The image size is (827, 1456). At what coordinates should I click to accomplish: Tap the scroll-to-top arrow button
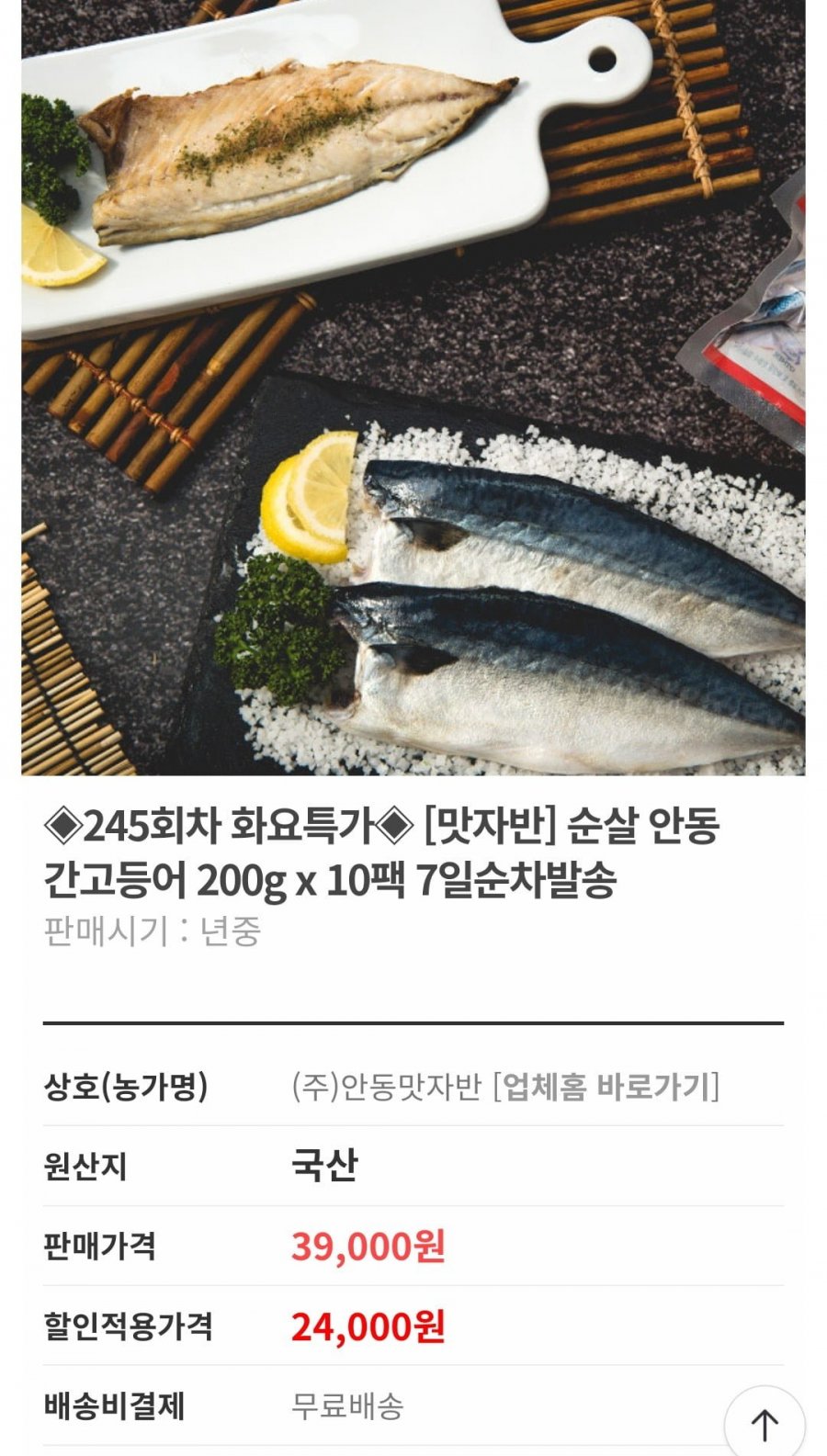765,1424
